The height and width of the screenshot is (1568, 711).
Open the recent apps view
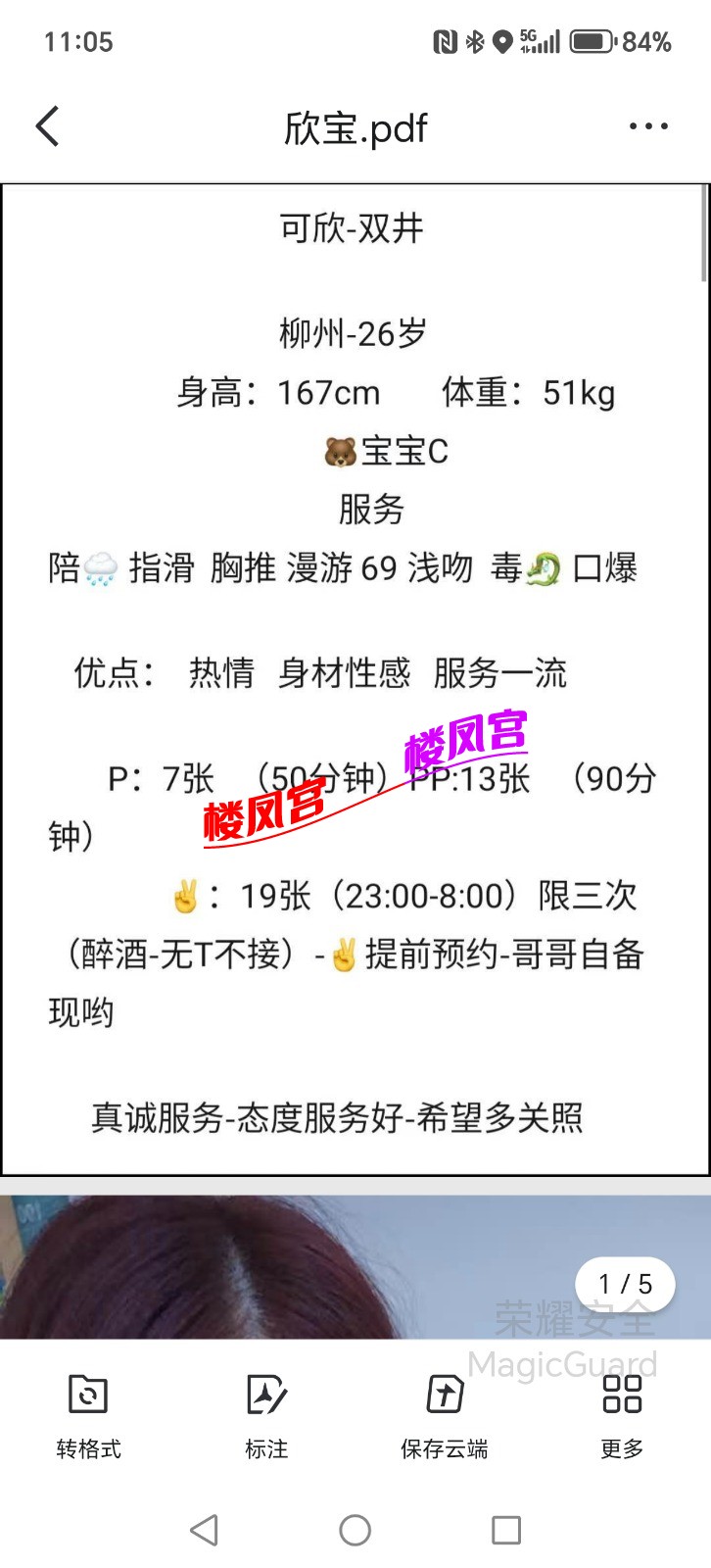pyautogui.click(x=505, y=1530)
